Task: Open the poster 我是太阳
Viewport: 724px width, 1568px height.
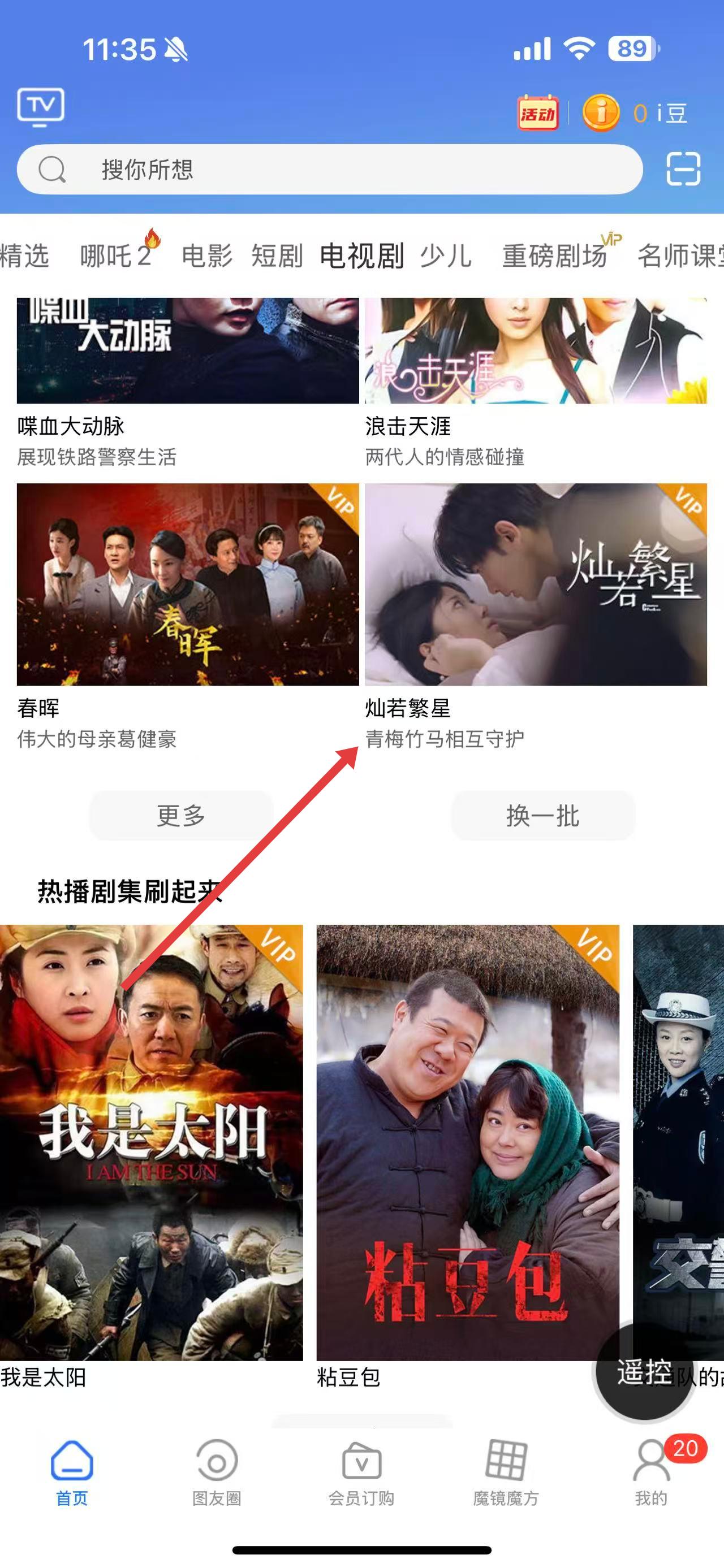Action: 151,1142
